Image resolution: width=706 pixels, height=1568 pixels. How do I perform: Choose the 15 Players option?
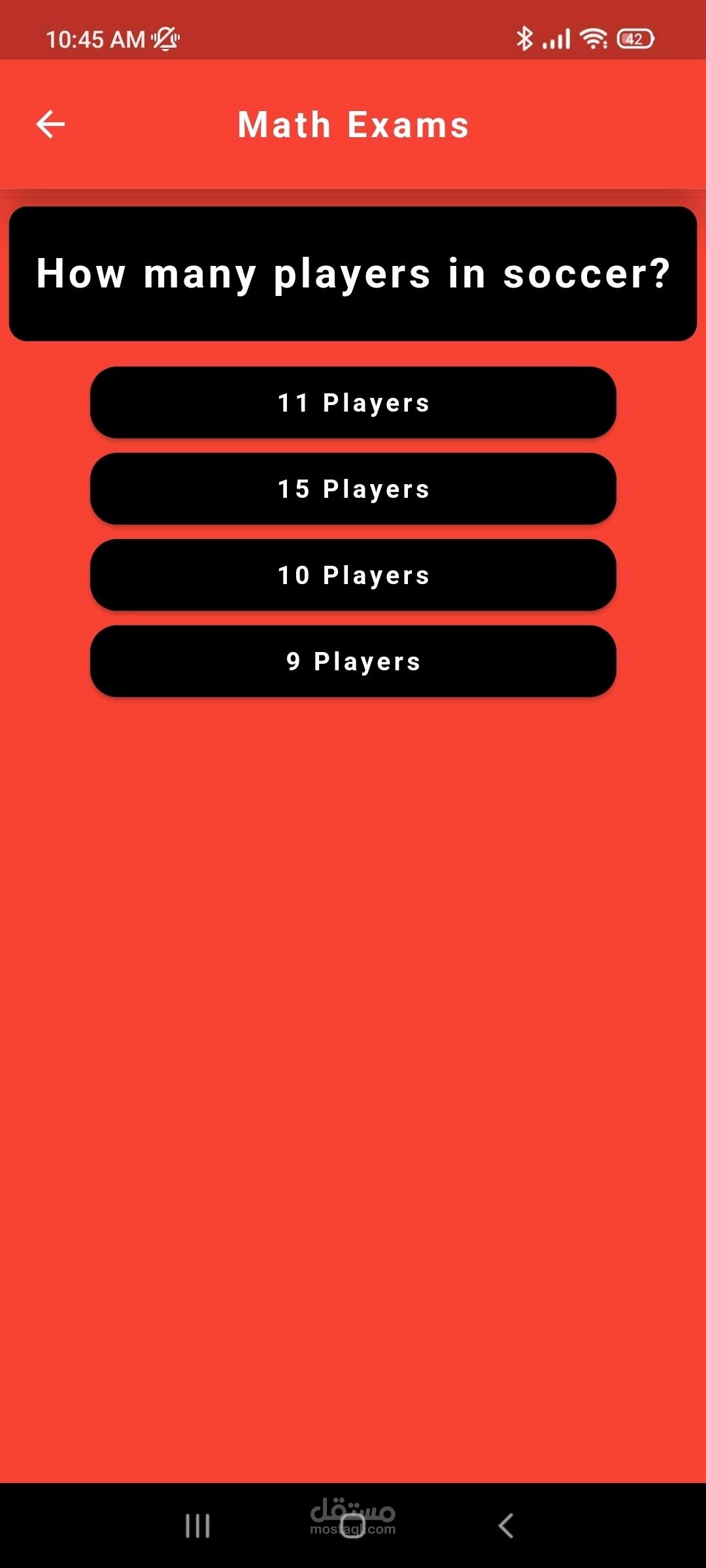click(353, 489)
